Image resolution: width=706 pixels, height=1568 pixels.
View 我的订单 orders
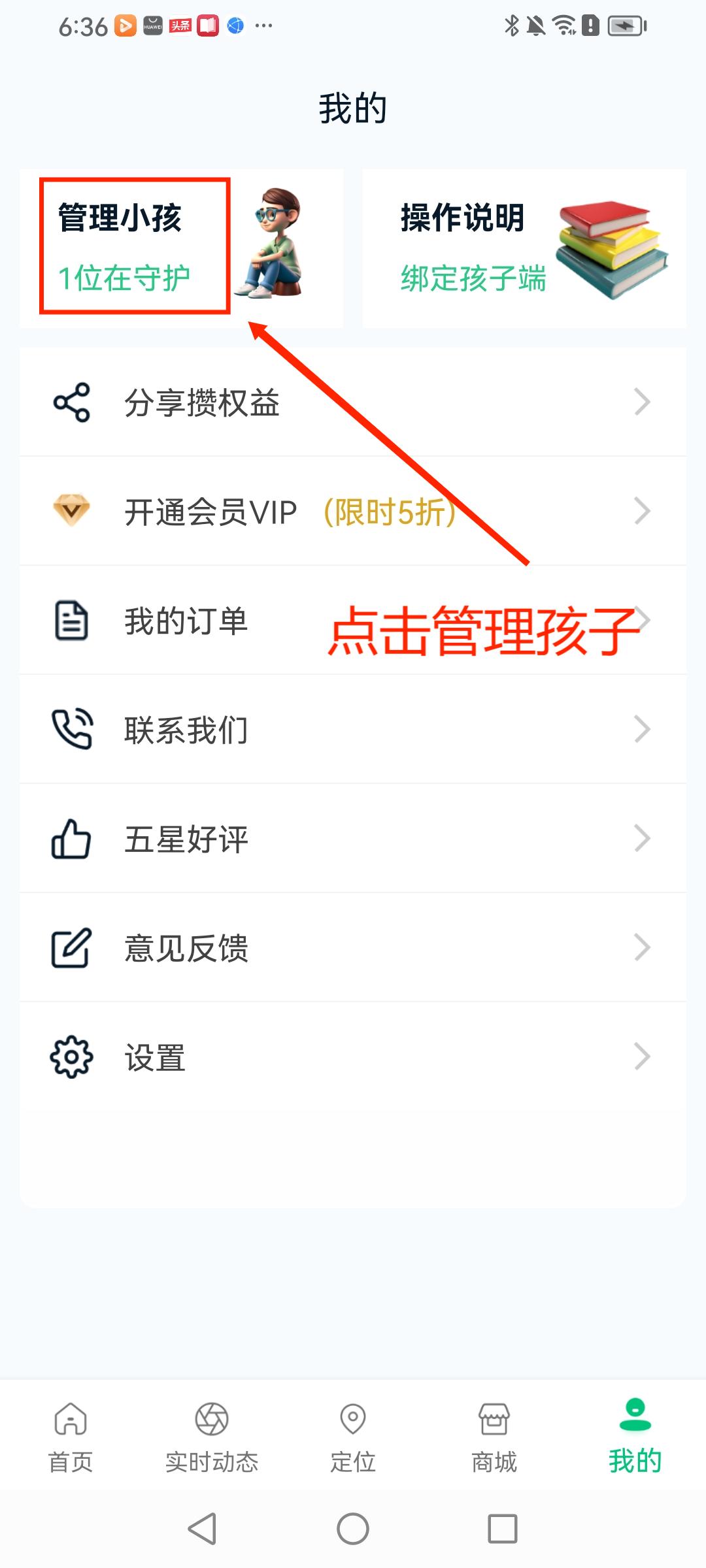pyautogui.click(x=353, y=621)
